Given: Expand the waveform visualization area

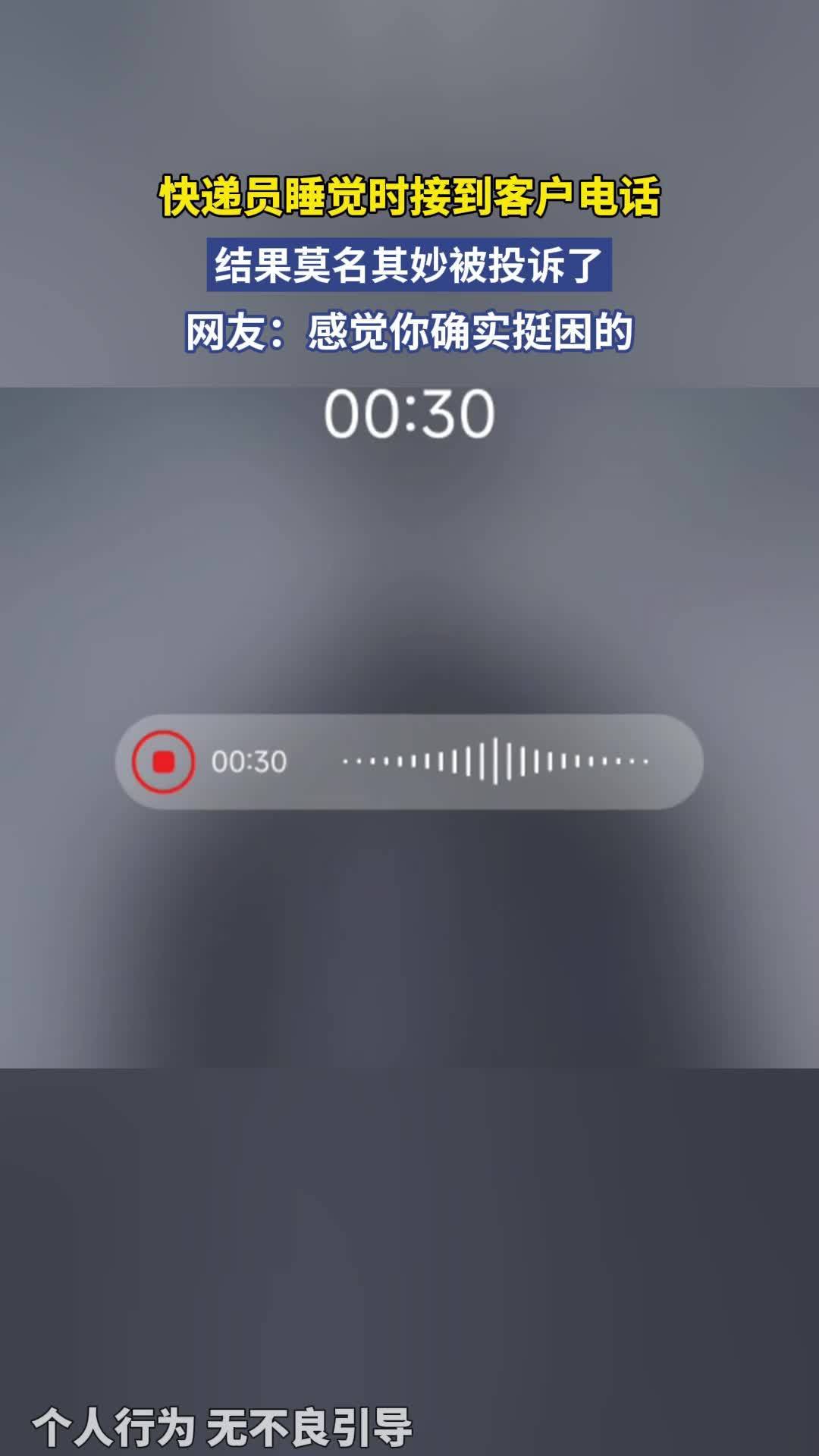Looking at the screenshot, I should (497, 762).
